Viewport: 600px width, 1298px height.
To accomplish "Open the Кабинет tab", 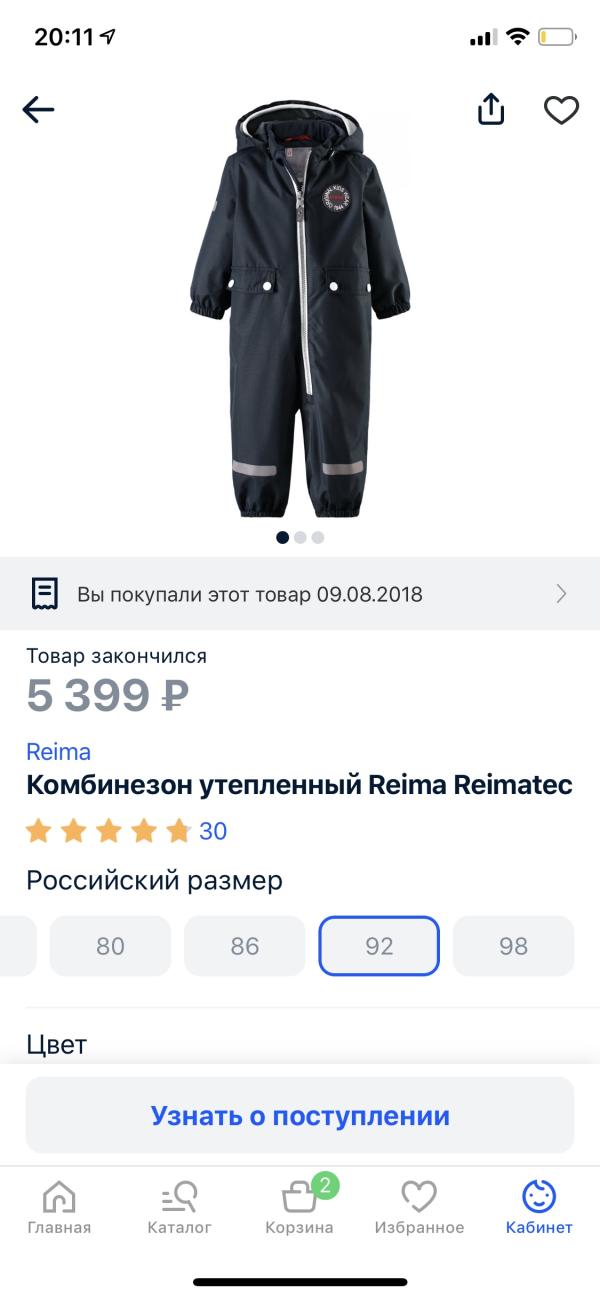I will click(539, 1208).
